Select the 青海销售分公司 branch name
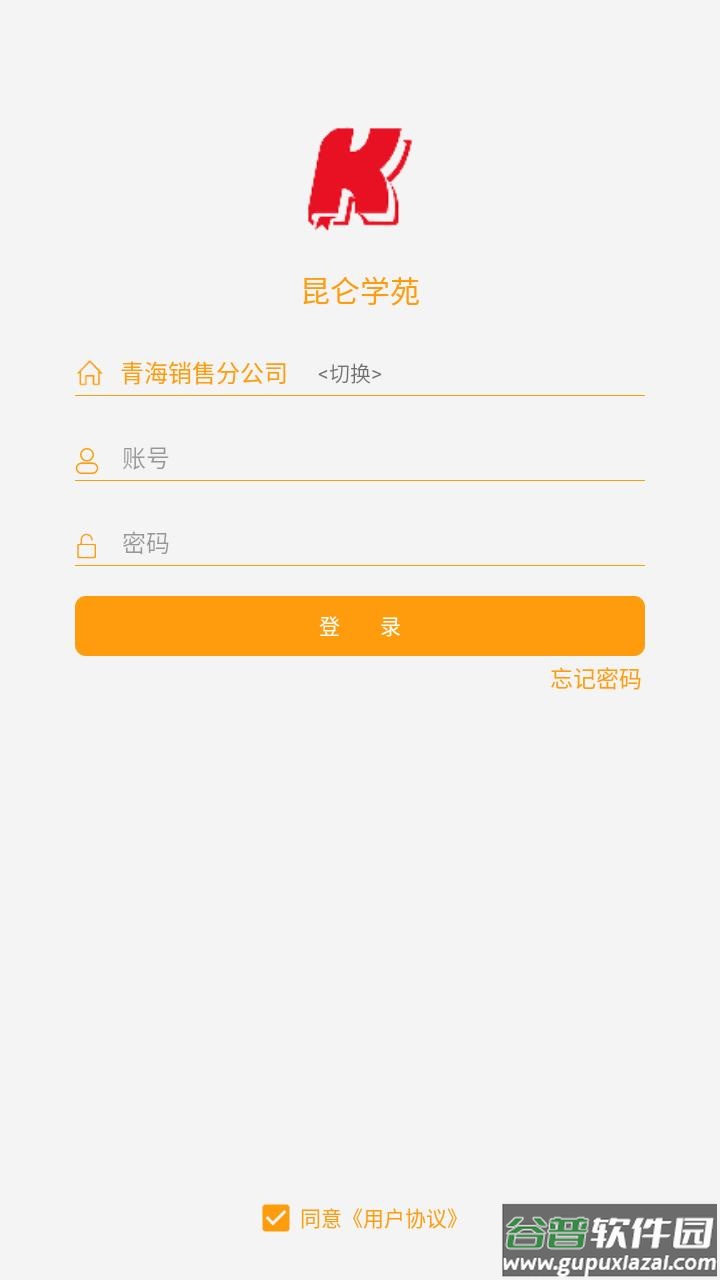 (x=203, y=375)
